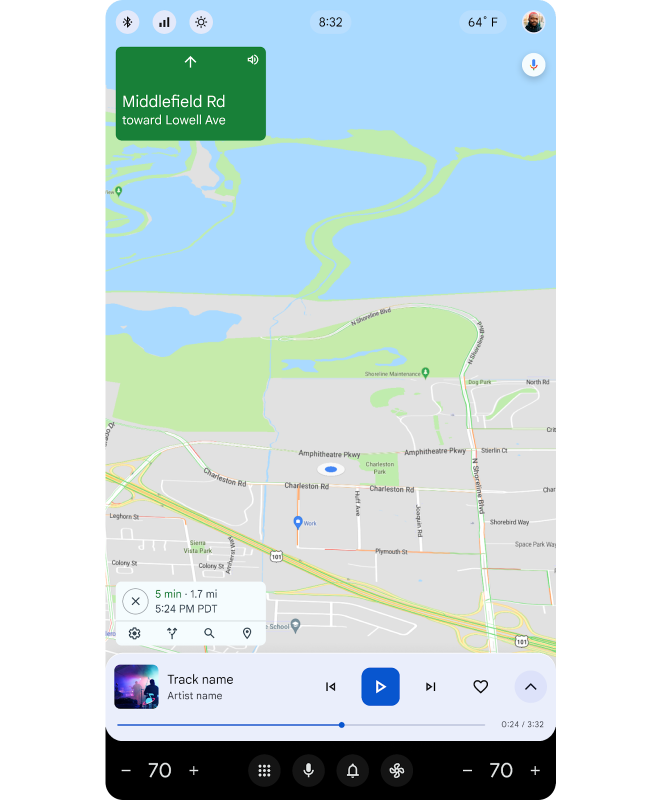Image resolution: width=662 pixels, height=800 pixels.
Task: Activate the voice assistant microphone
Action: [x=308, y=770]
